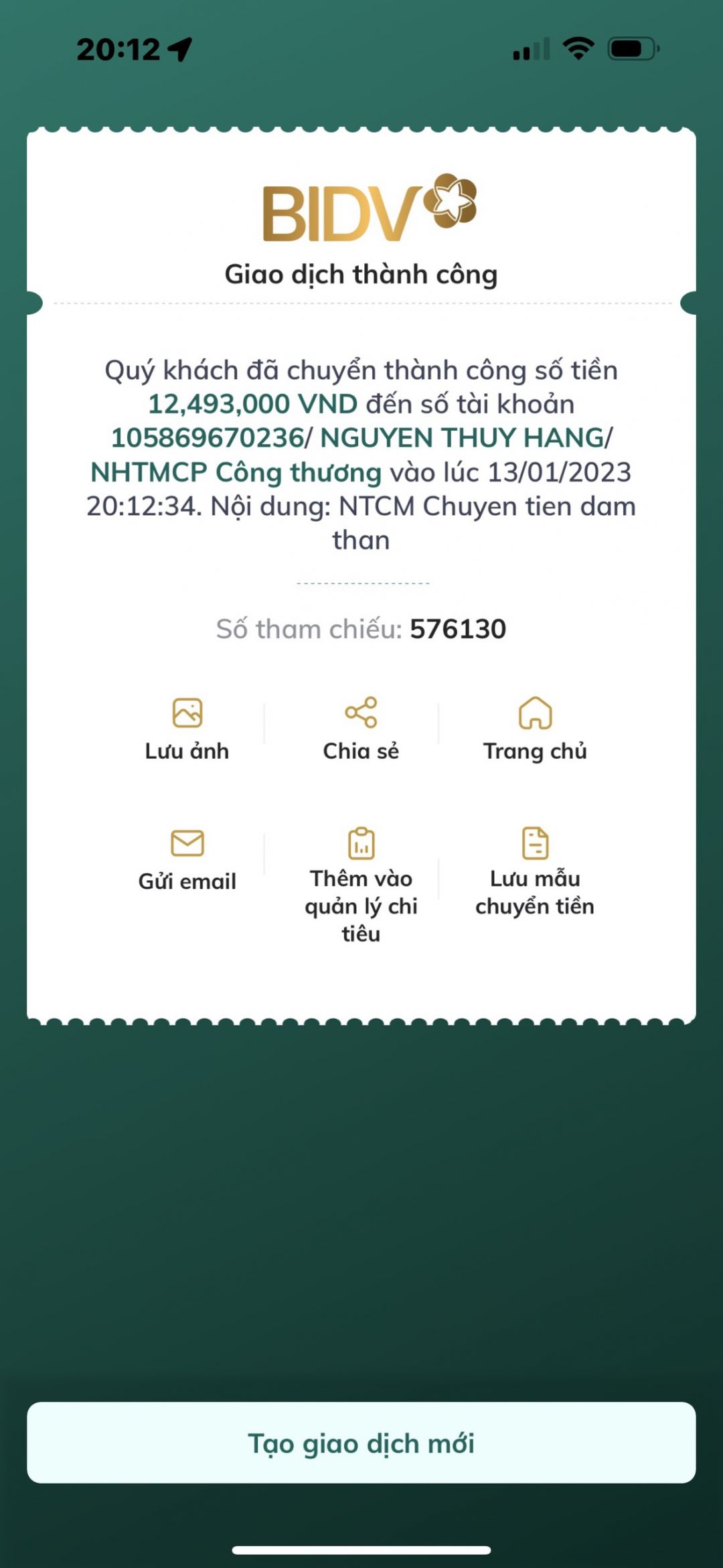Share the transaction via Chia sẻ
Viewport: 723px width, 1568px height.
pyautogui.click(x=361, y=727)
